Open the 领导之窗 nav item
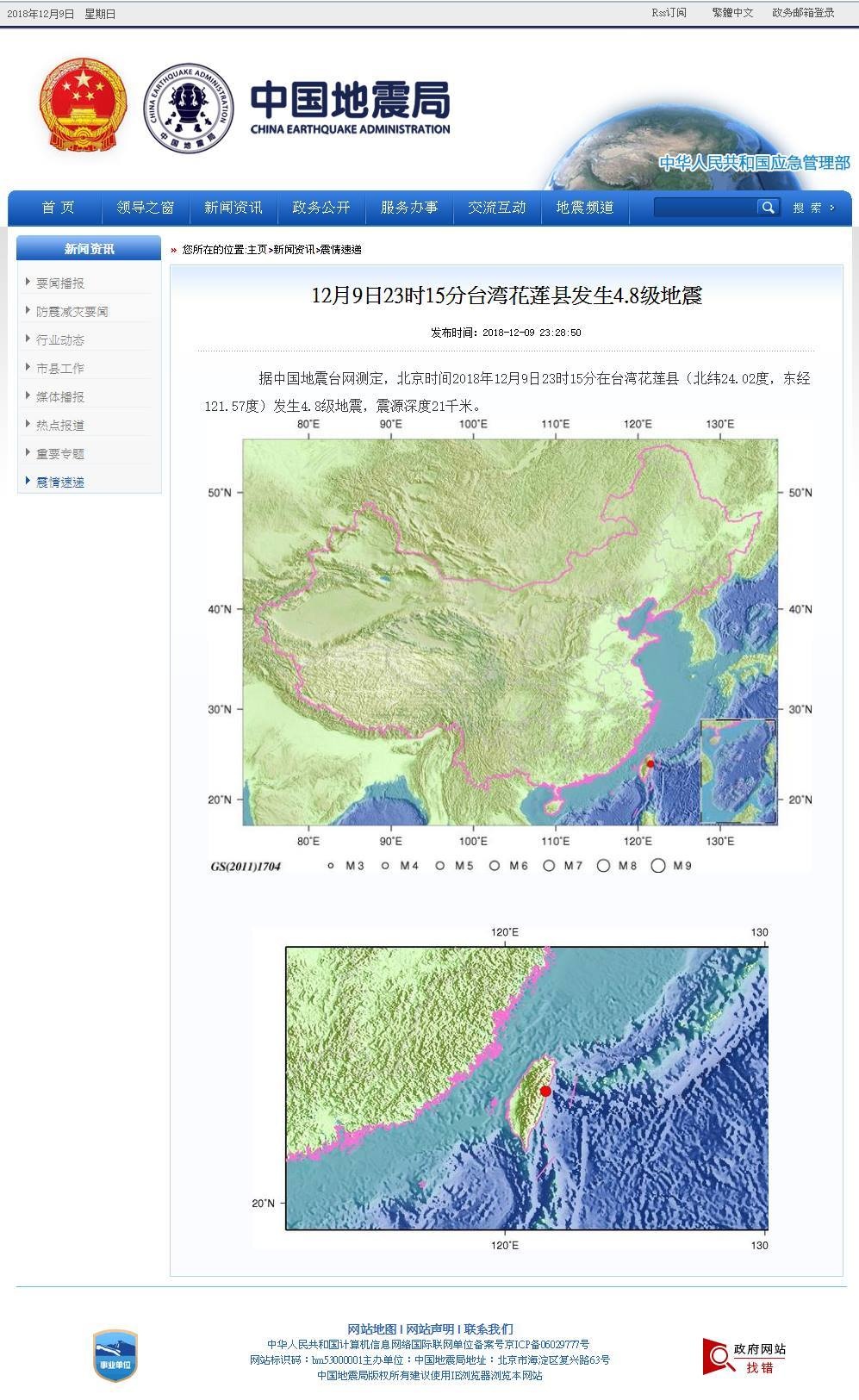 point(146,208)
